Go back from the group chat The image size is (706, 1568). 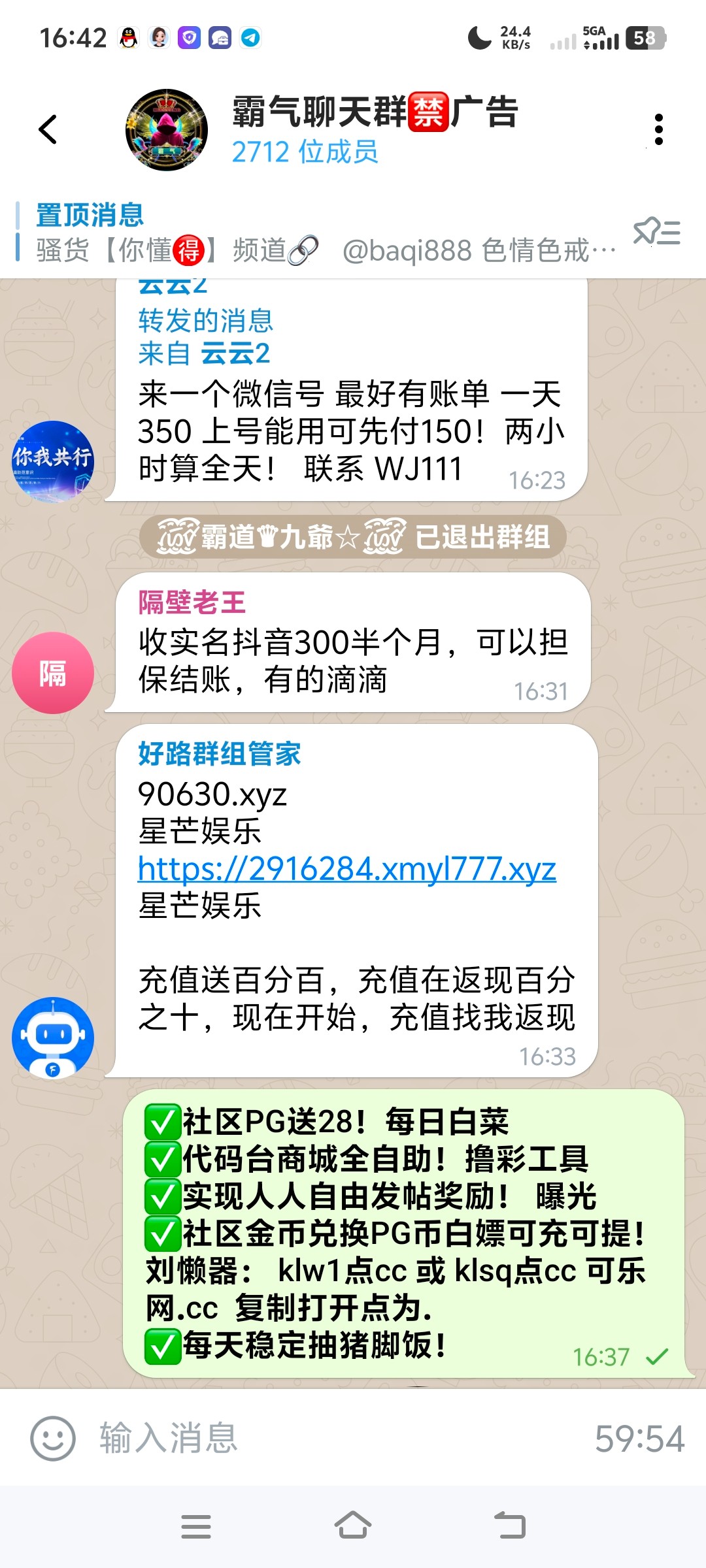(x=48, y=129)
